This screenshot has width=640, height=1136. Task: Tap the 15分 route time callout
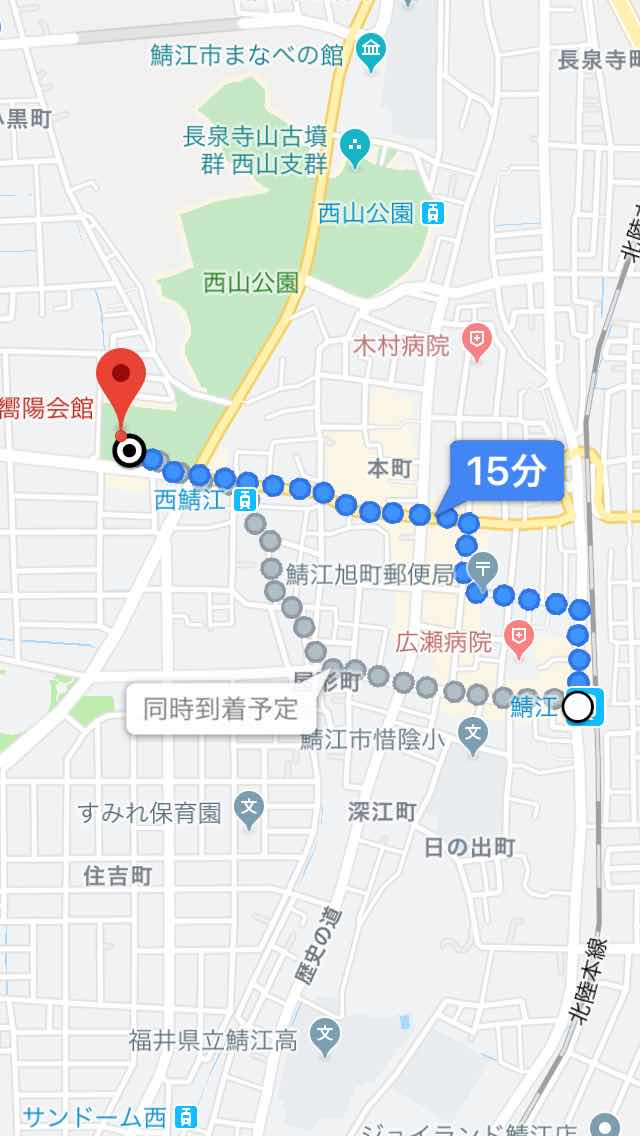pos(506,472)
